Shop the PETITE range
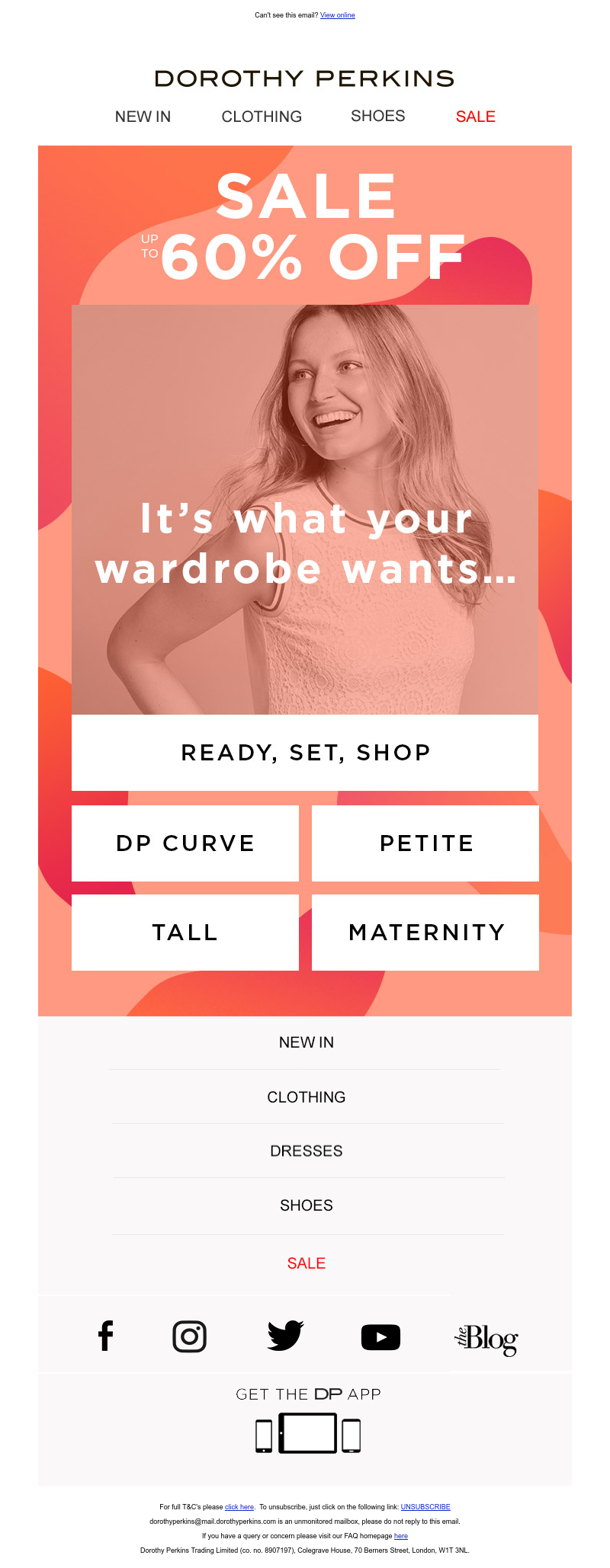The height and width of the screenshot is (1568, 610). coord(425,843)
